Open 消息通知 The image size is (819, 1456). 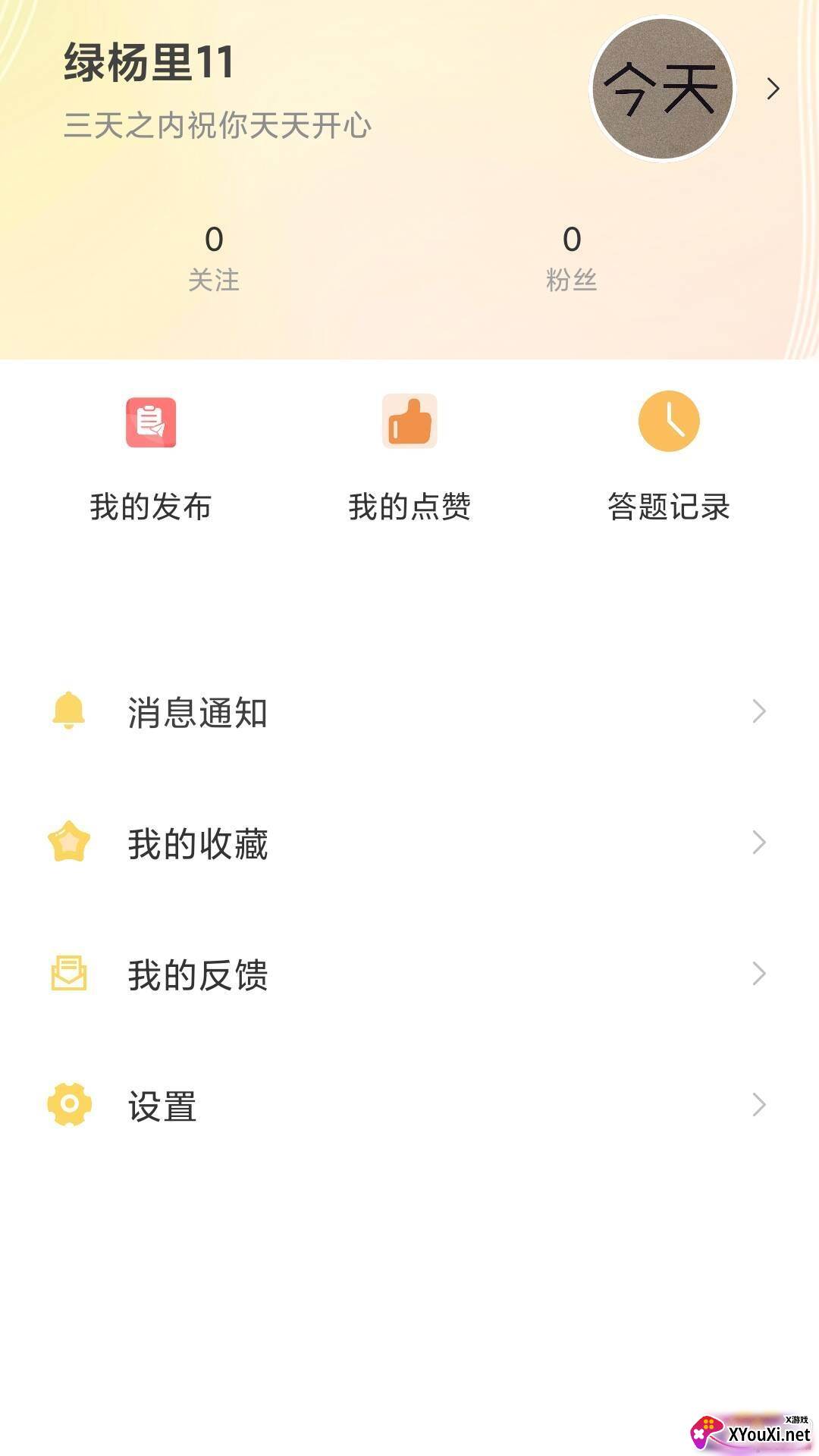[409, 712]
